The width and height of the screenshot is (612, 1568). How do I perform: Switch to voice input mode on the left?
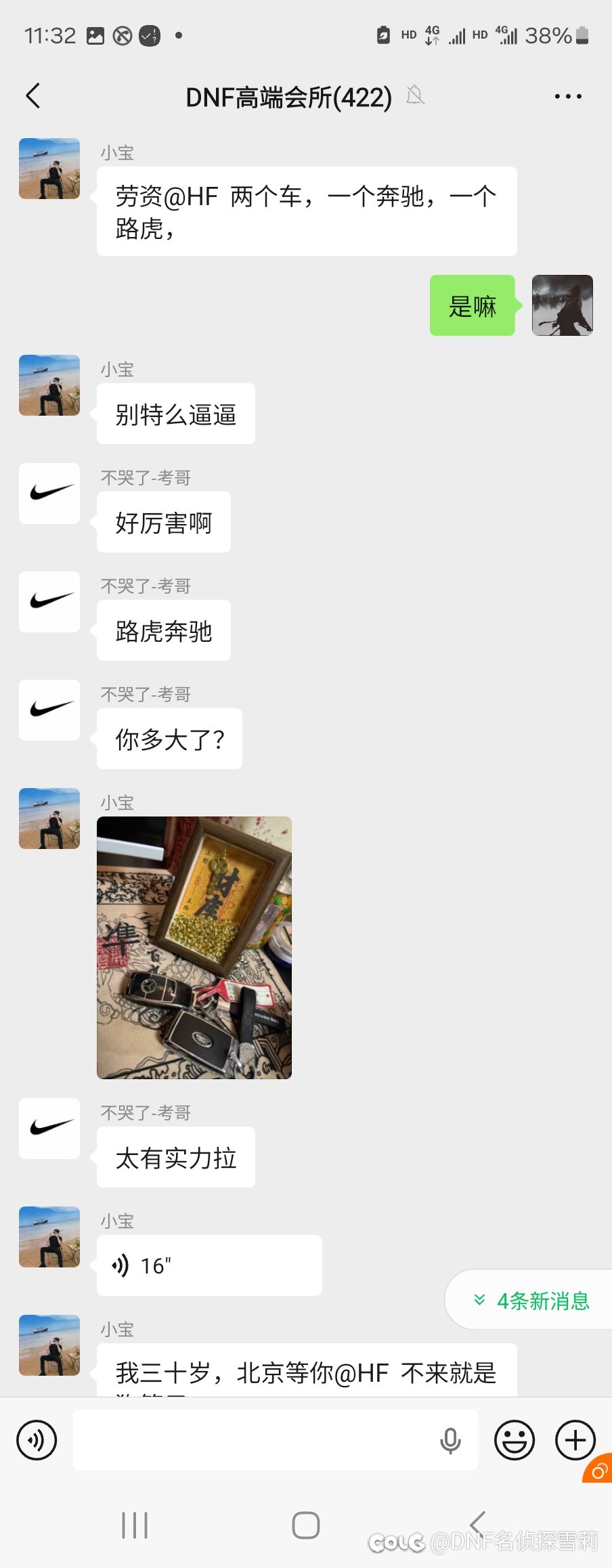pos(36,1441)
